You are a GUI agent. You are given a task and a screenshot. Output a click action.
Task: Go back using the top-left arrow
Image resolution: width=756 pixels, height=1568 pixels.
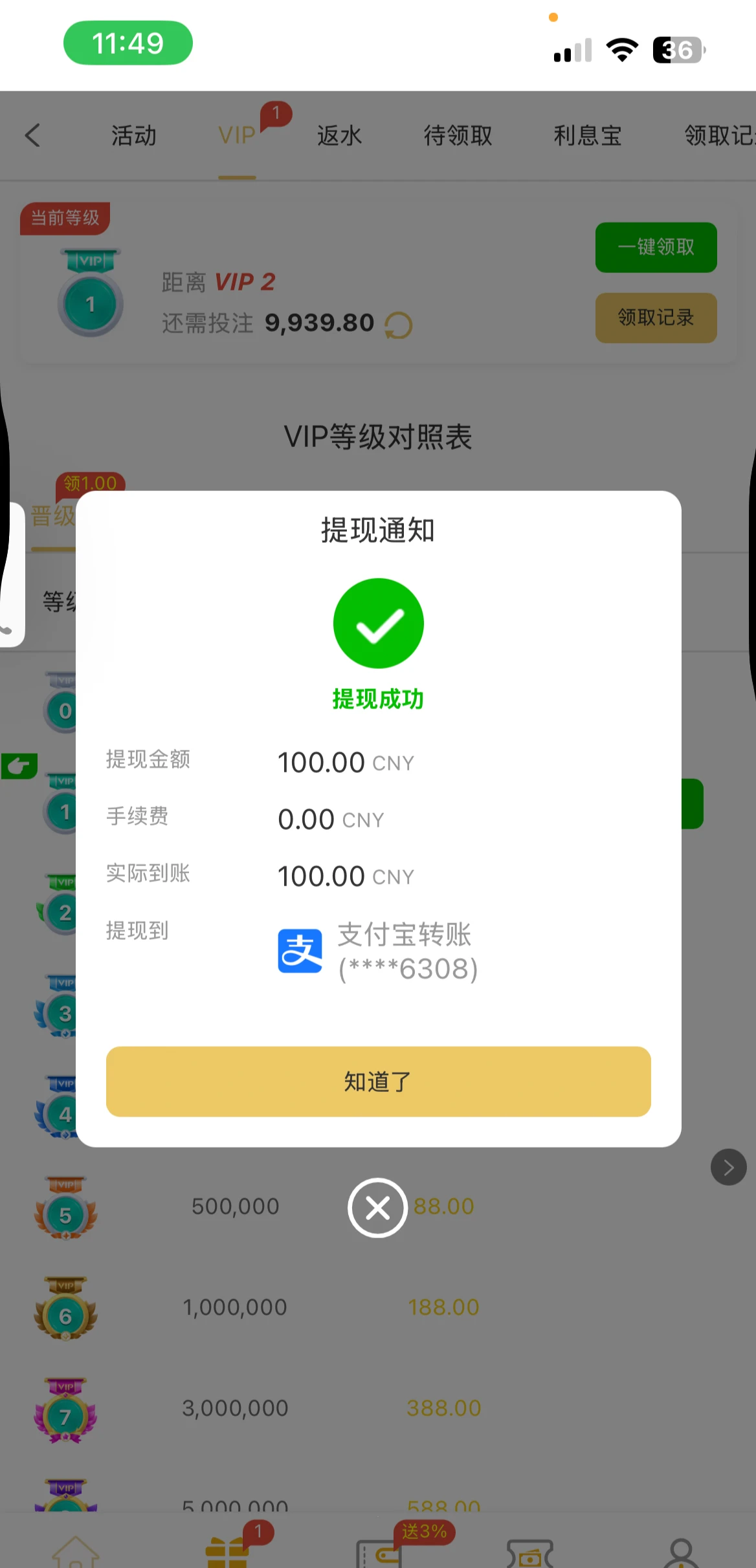click(33, 135)
